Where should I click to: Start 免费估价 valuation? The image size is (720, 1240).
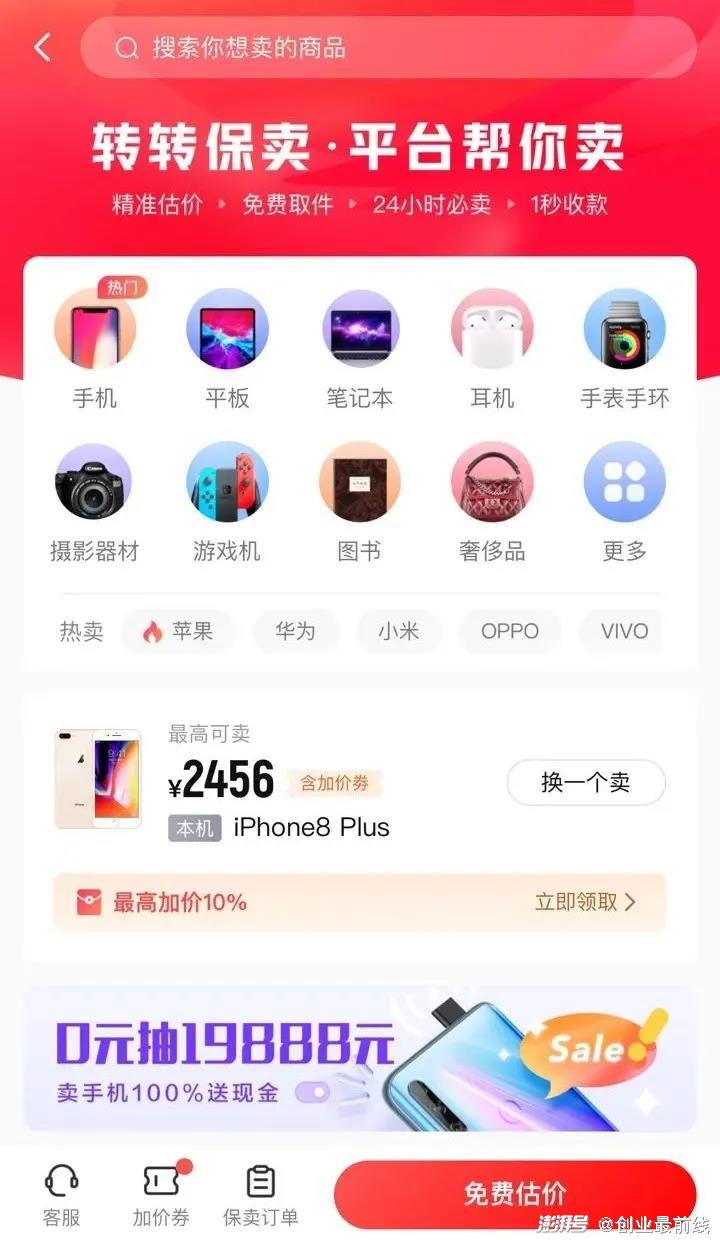click(x=514, y=1194)
